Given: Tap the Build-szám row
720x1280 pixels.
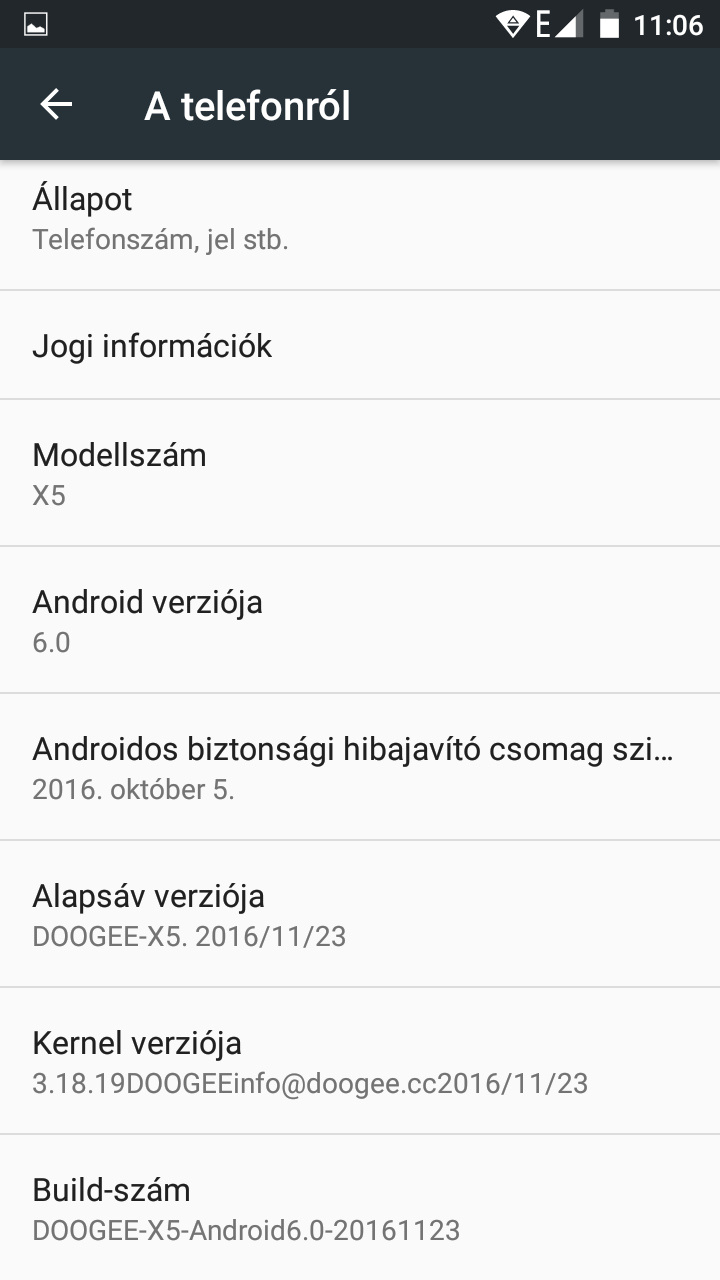Looking at the screenshot, I should (360, 1208).
